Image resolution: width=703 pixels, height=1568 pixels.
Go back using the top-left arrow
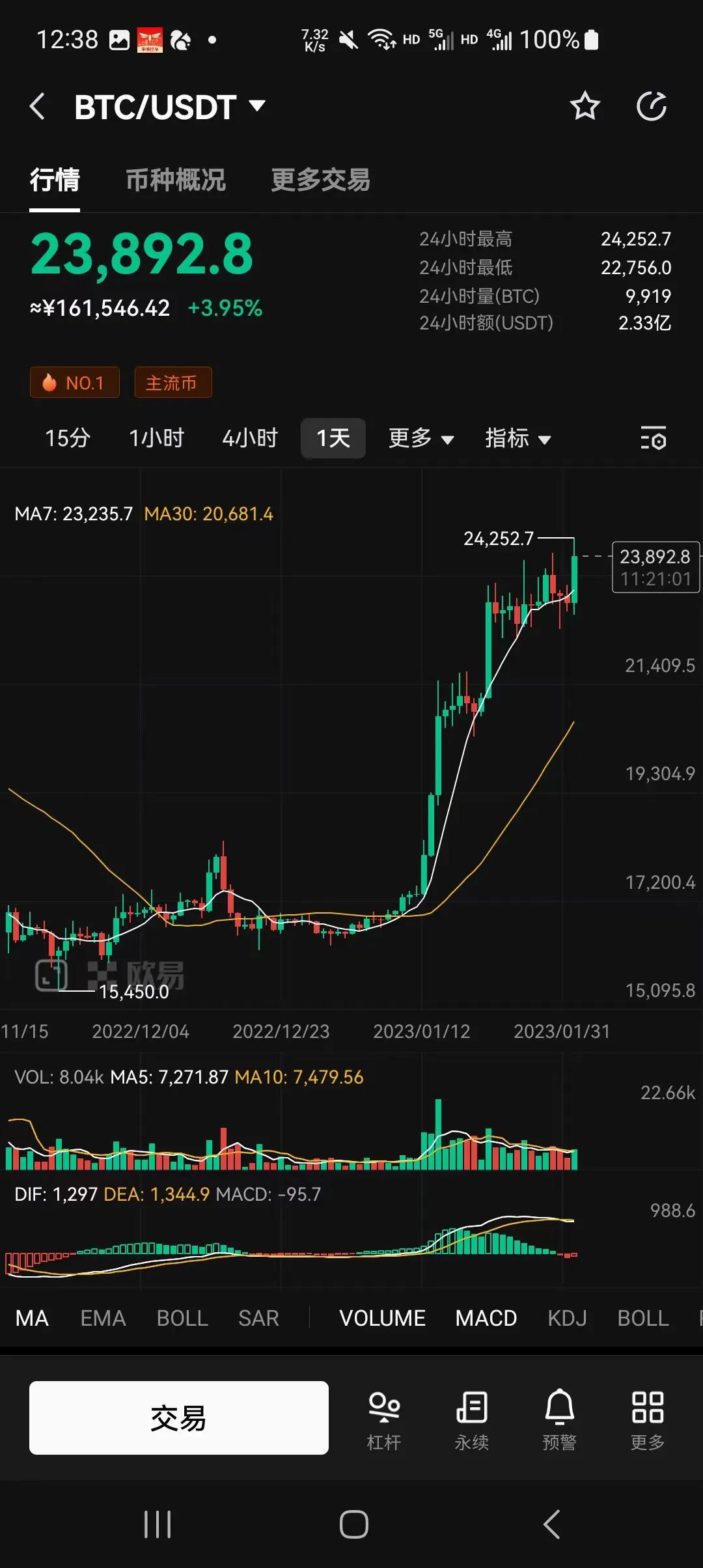pyautogui.click(x=38, y=106)
